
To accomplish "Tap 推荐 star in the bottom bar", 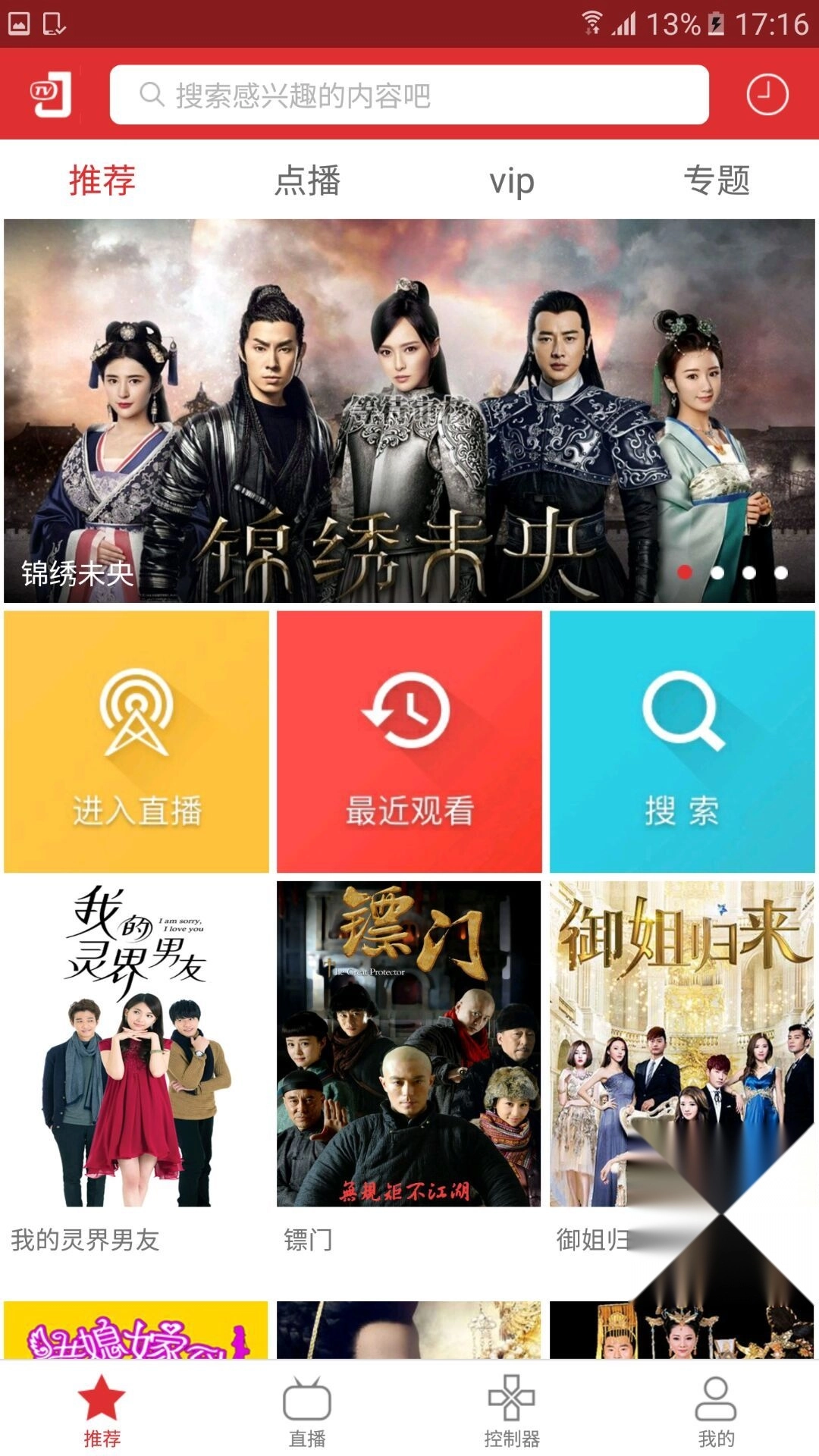I will 102,1409.
